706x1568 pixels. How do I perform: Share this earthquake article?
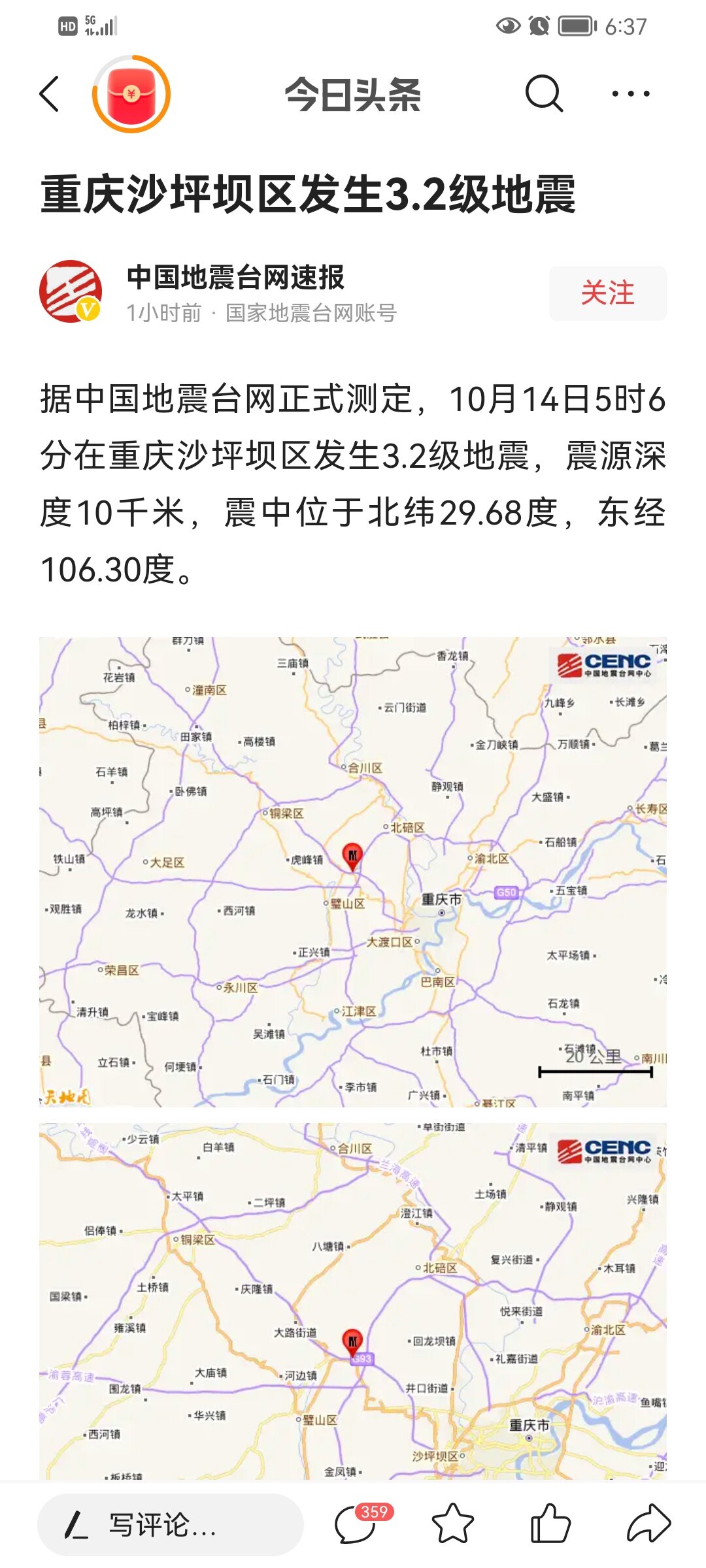pos(648,1524)
